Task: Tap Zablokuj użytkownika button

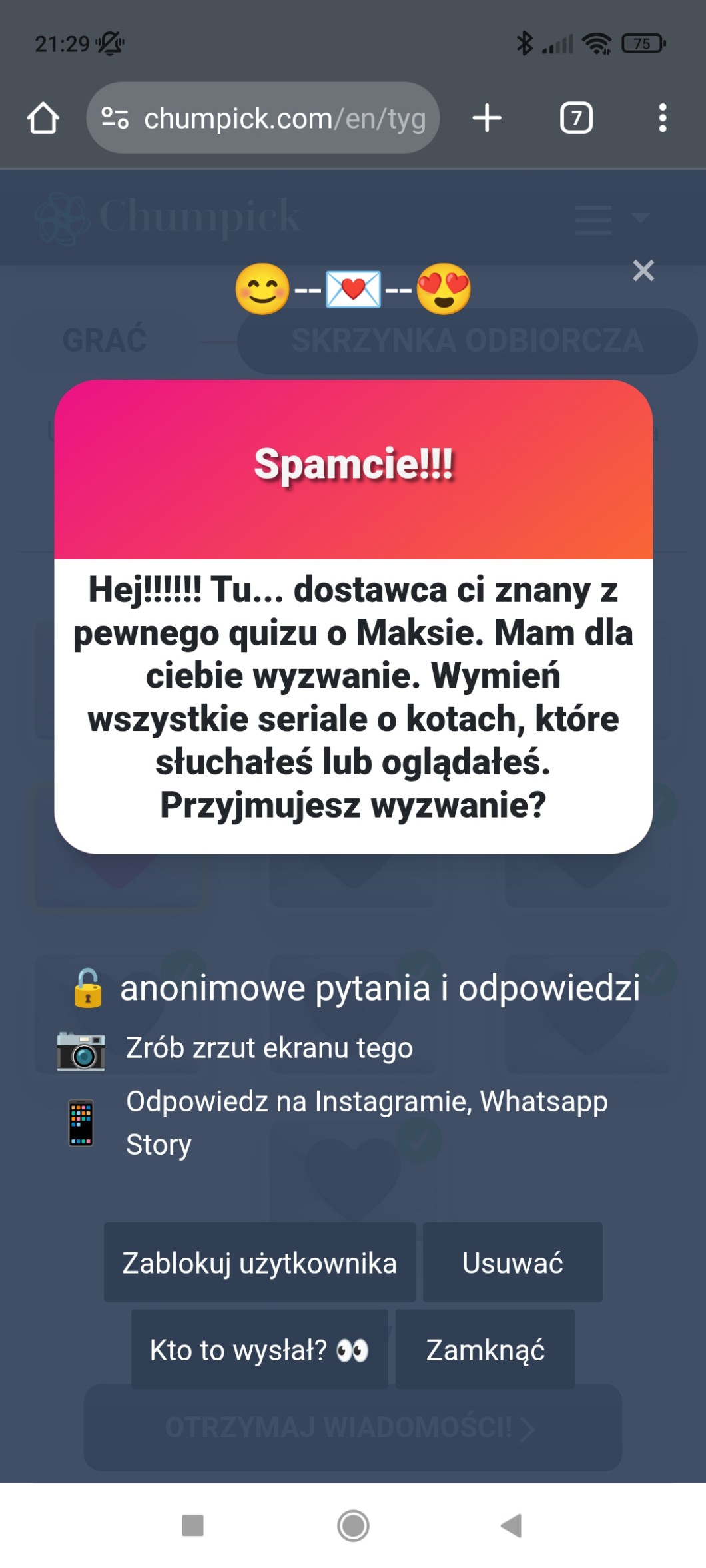Action: pos(259,1262)
